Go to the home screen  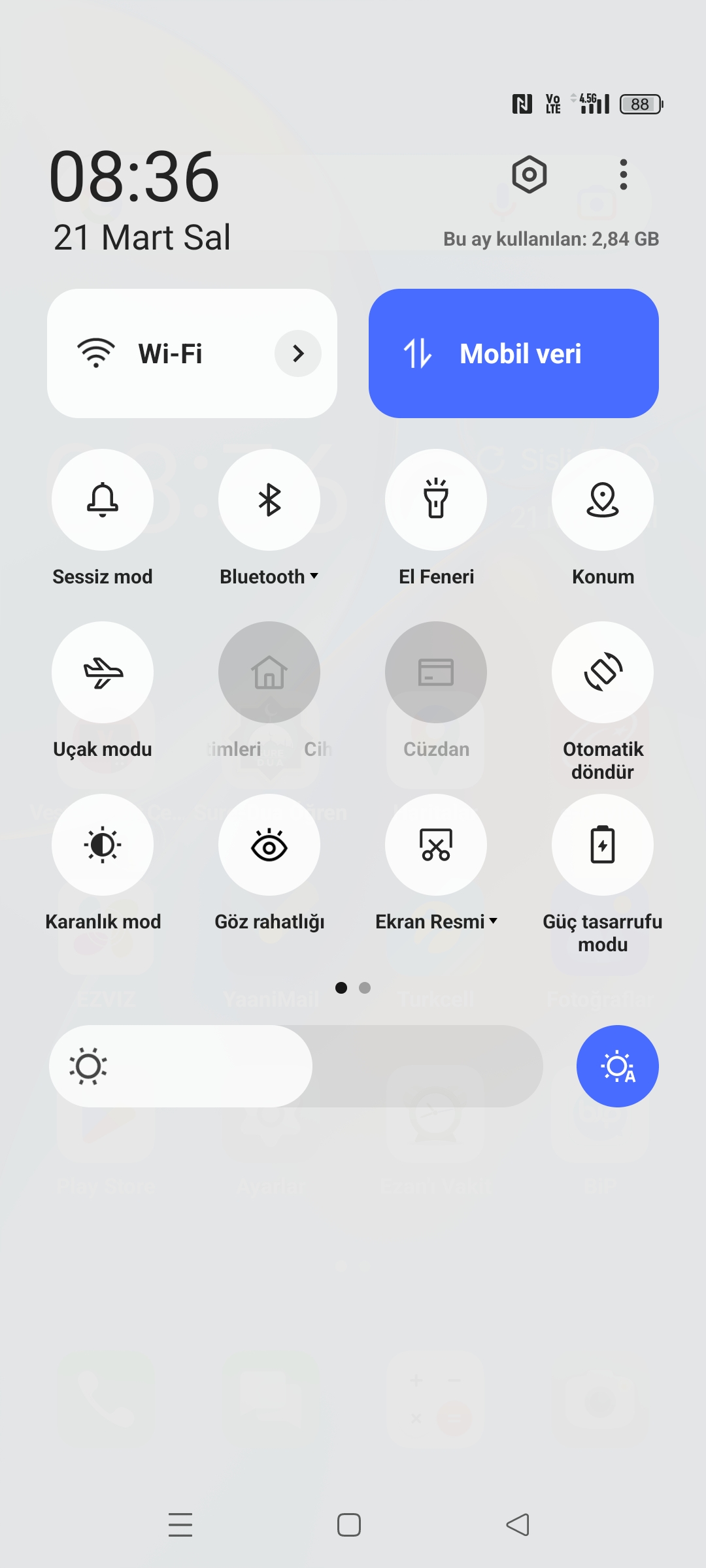[349, 1525]
